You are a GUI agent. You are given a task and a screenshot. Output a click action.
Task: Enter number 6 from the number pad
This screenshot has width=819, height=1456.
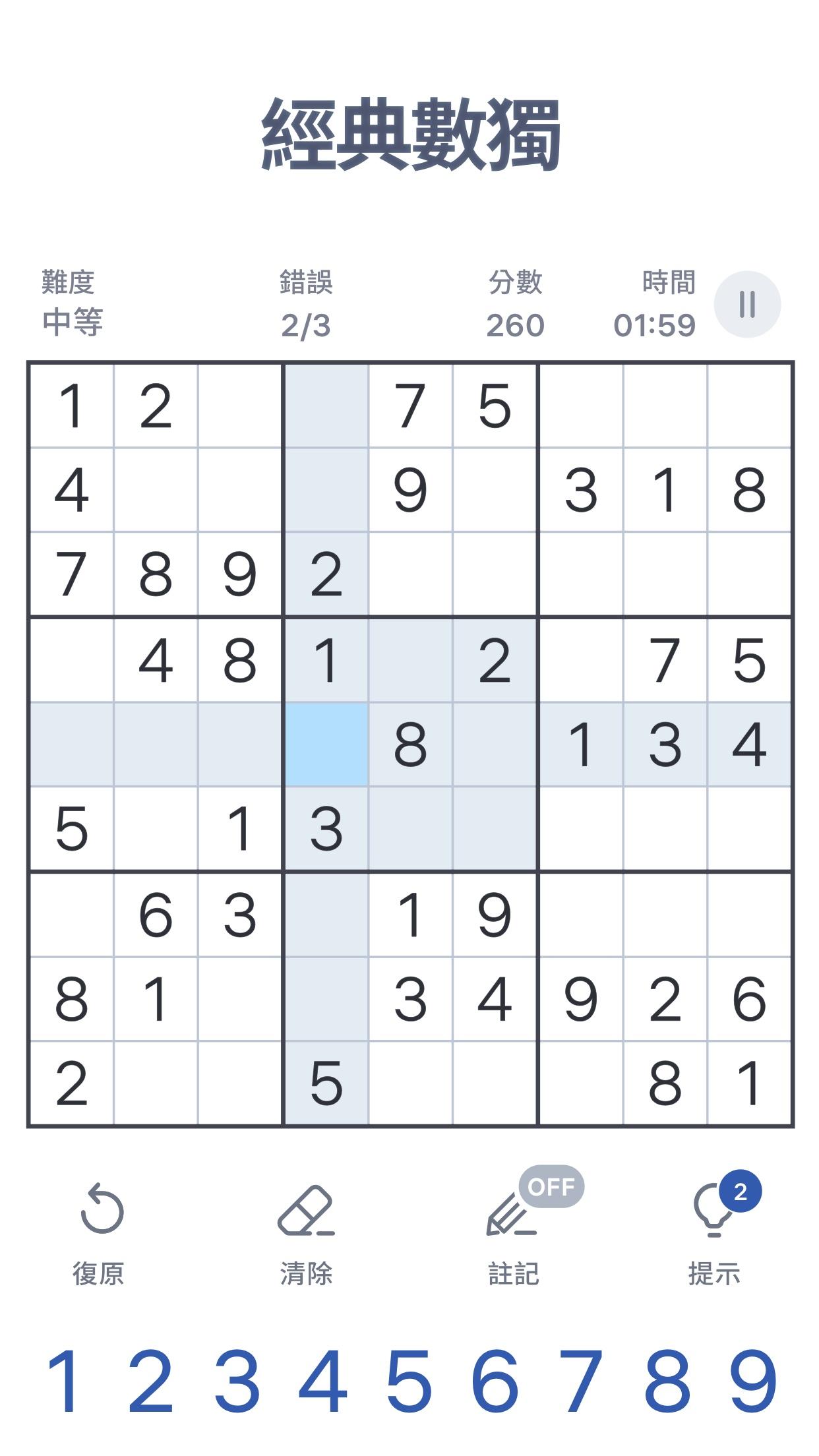495,1382
